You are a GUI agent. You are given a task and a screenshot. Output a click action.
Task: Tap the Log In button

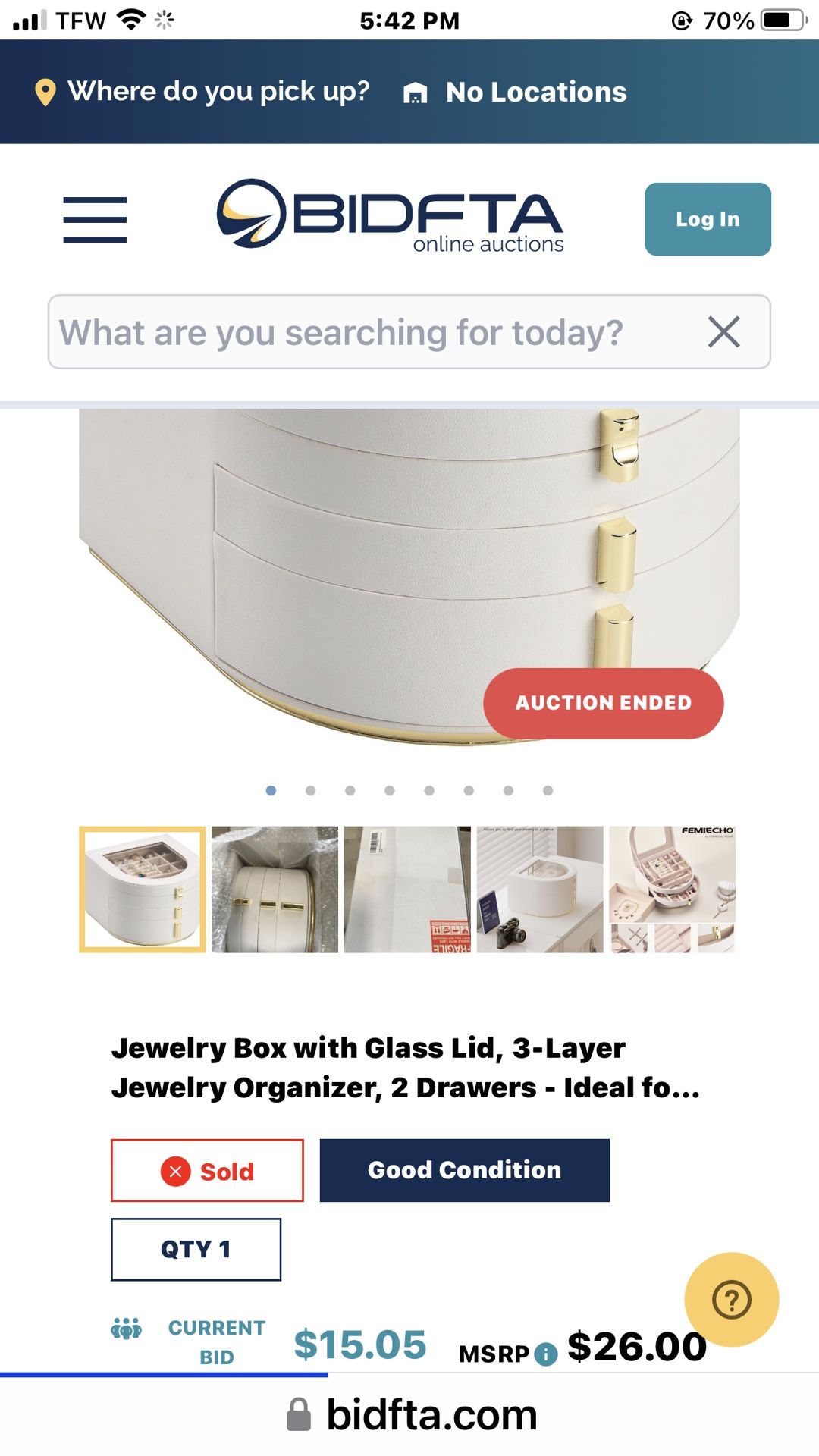tap(707, 219)
